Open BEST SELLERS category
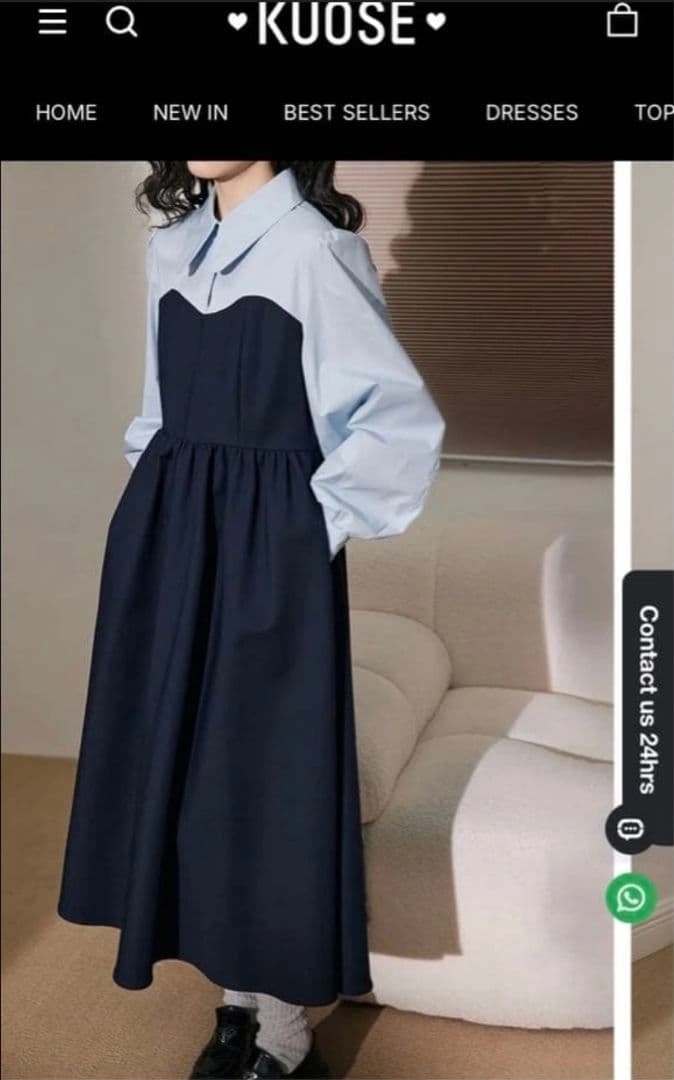Viewport: 674px width, 1080px height. click(x=356, y=113)
